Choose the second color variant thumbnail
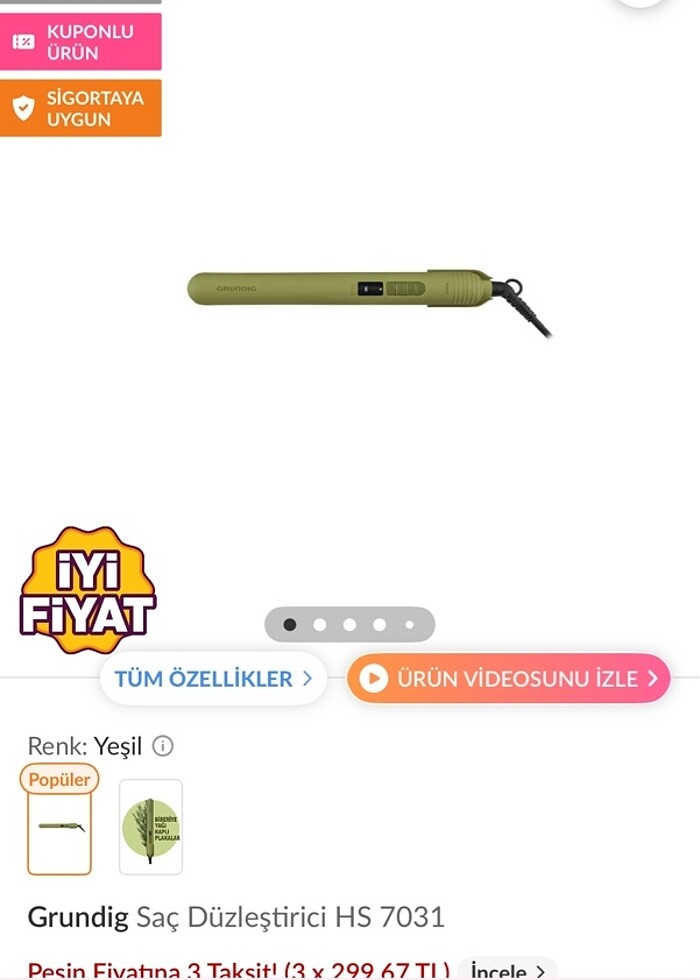 (151, 826)
